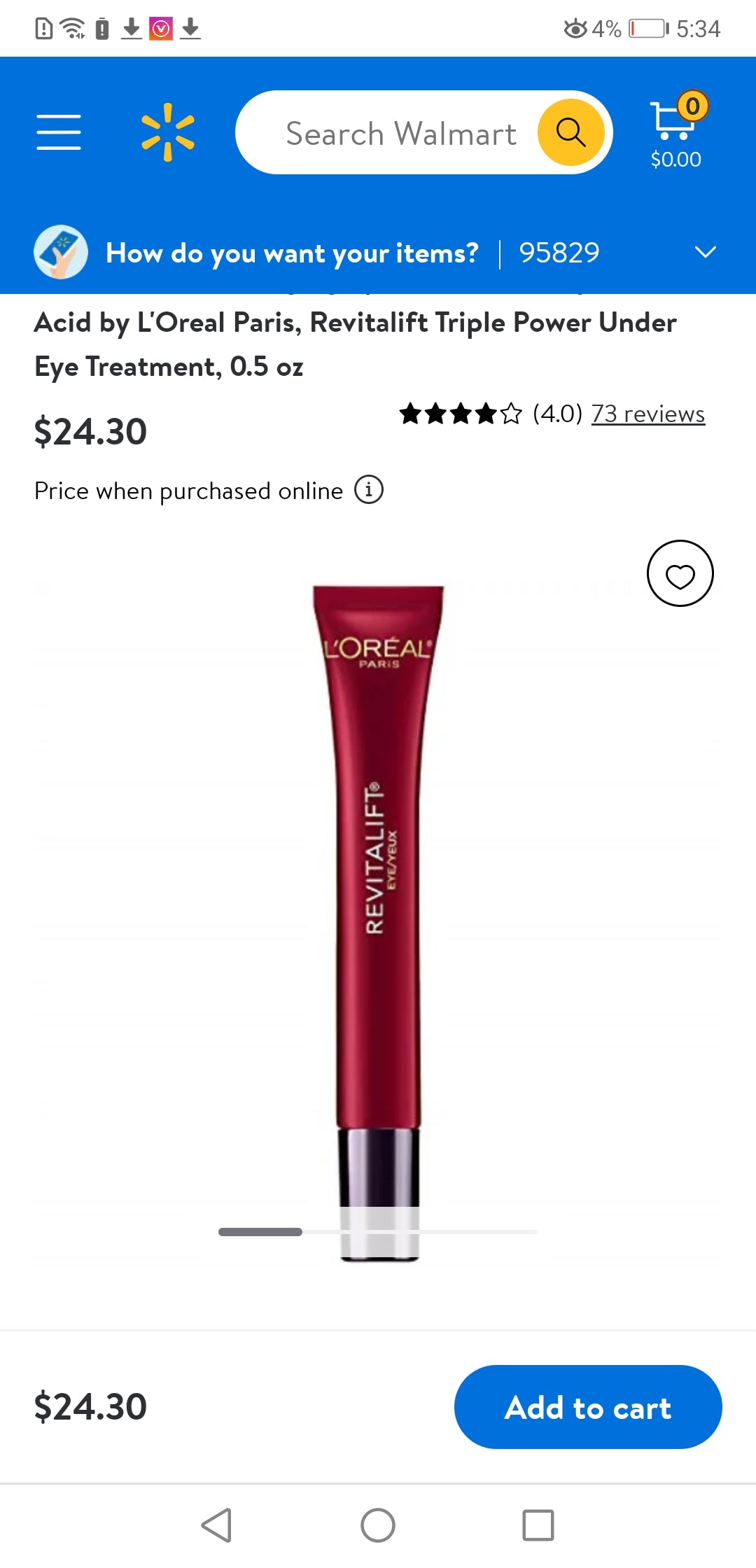Go to Walmart home via spark logo
The width and height of the screenshot is (756, 1568).
pos(168,132)
